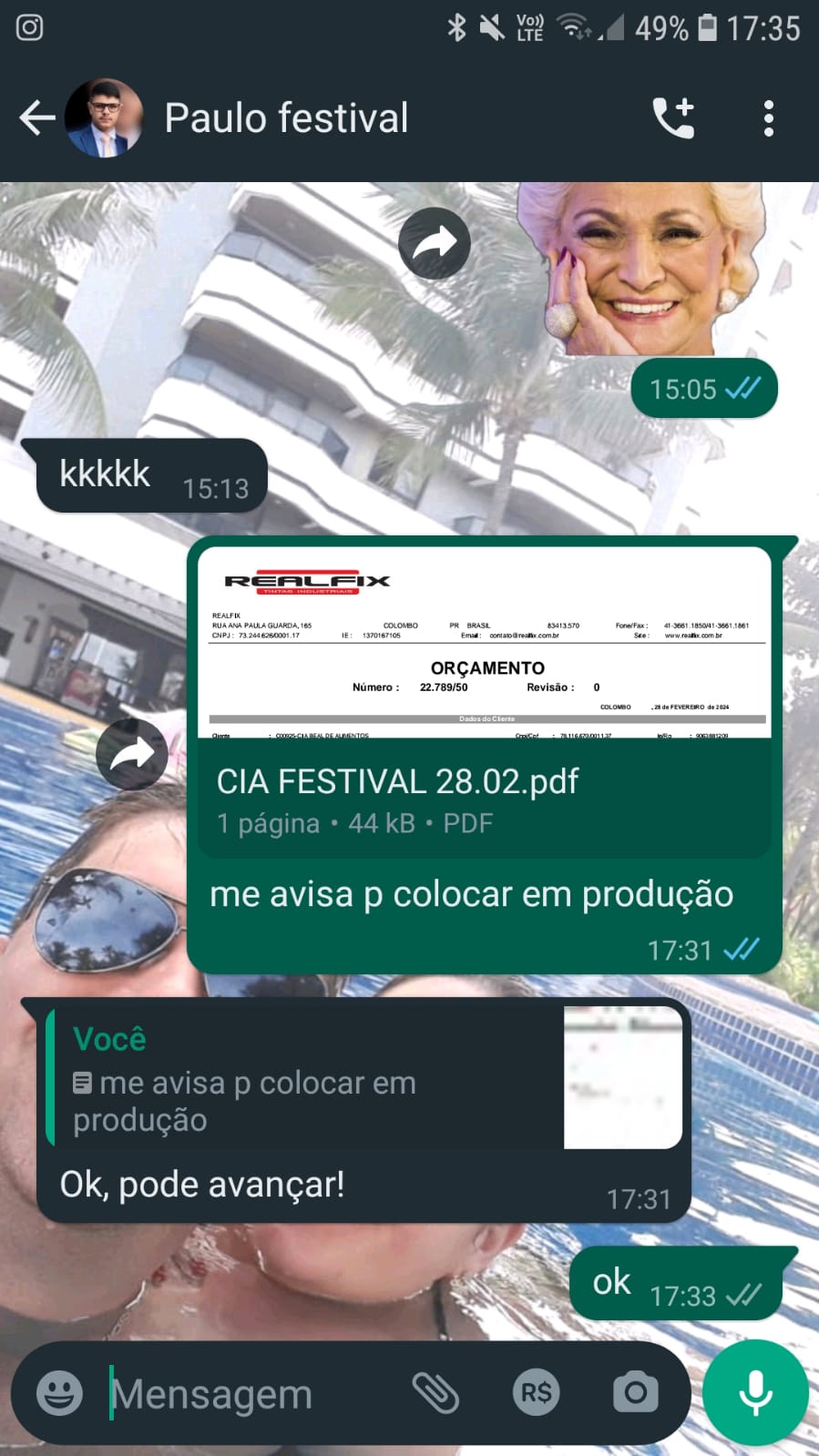Go back to the chat list
The height and width of the screenshot is (1456, 819).
(36, 118)
